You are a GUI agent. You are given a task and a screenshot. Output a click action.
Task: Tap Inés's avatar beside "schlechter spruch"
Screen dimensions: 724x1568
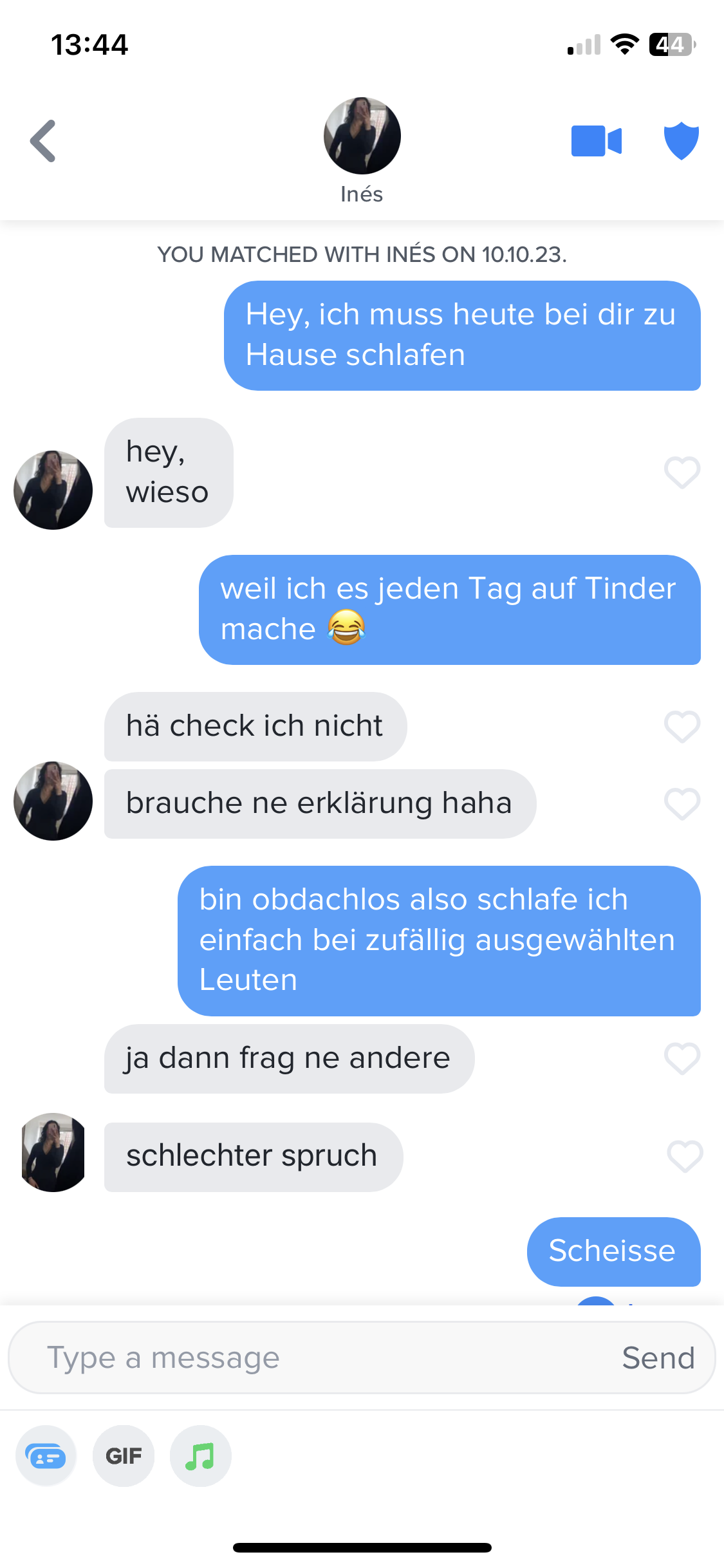tap(53, 1152)
